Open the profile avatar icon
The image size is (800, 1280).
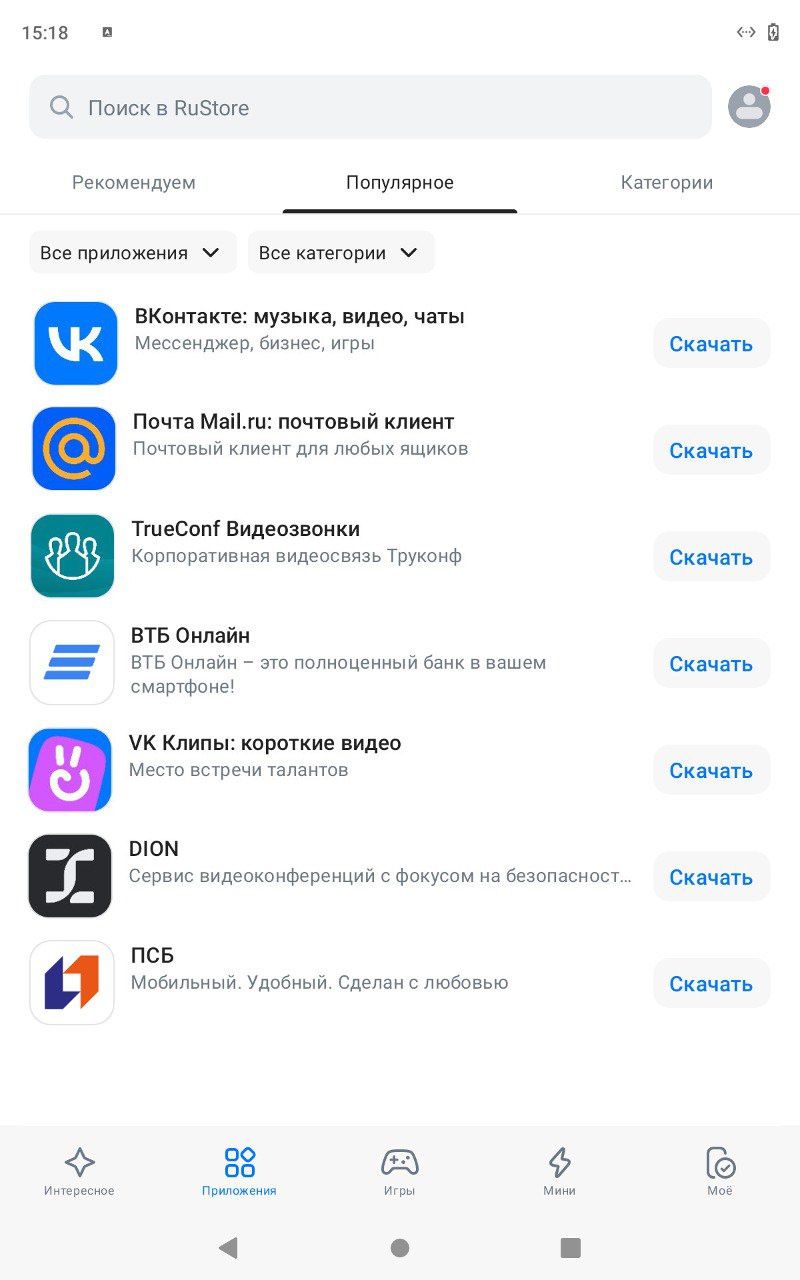[749, 107]
